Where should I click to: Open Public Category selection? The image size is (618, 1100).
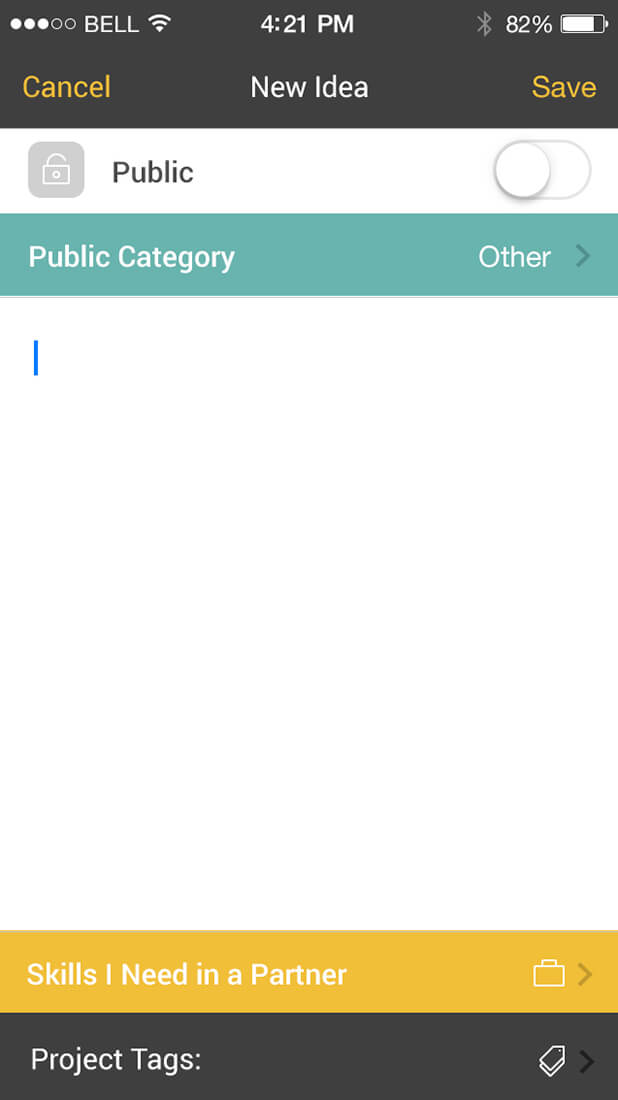click(309, 257)
